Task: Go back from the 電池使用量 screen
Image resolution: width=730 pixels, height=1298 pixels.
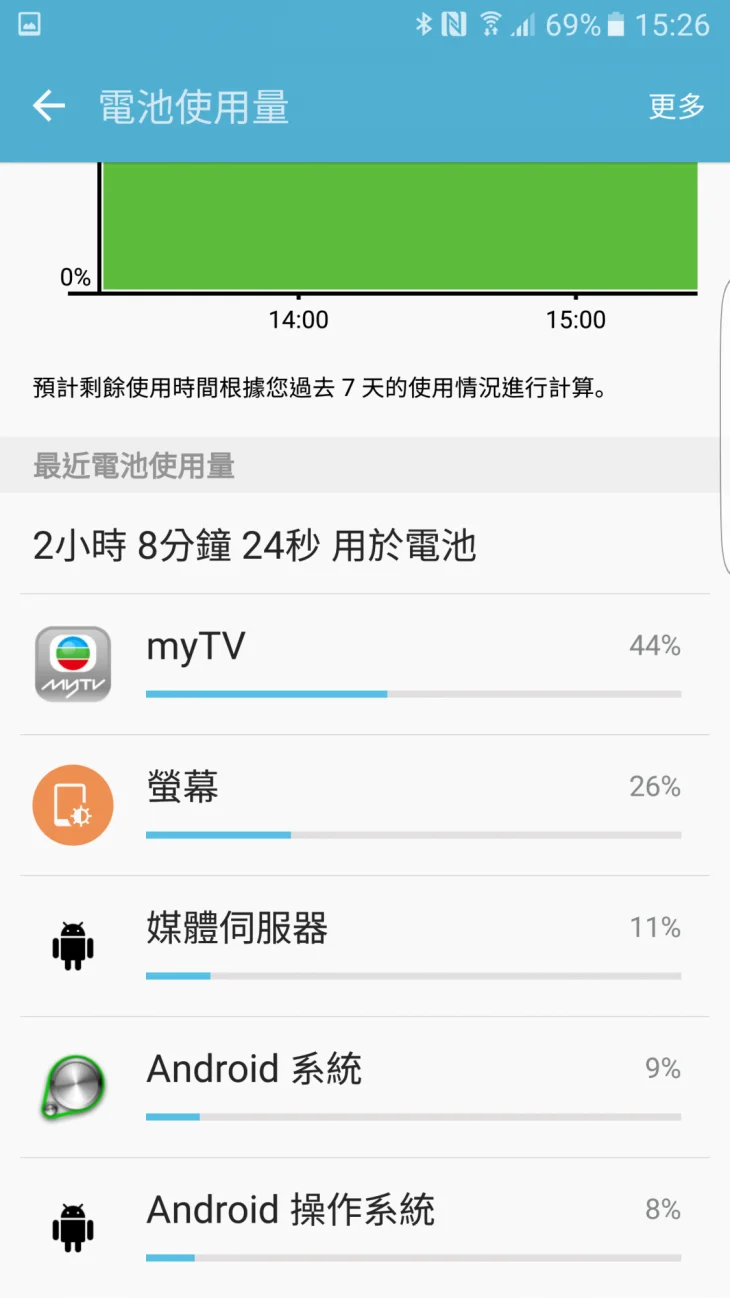Action: pyautogui.click(x=48, y=106)
